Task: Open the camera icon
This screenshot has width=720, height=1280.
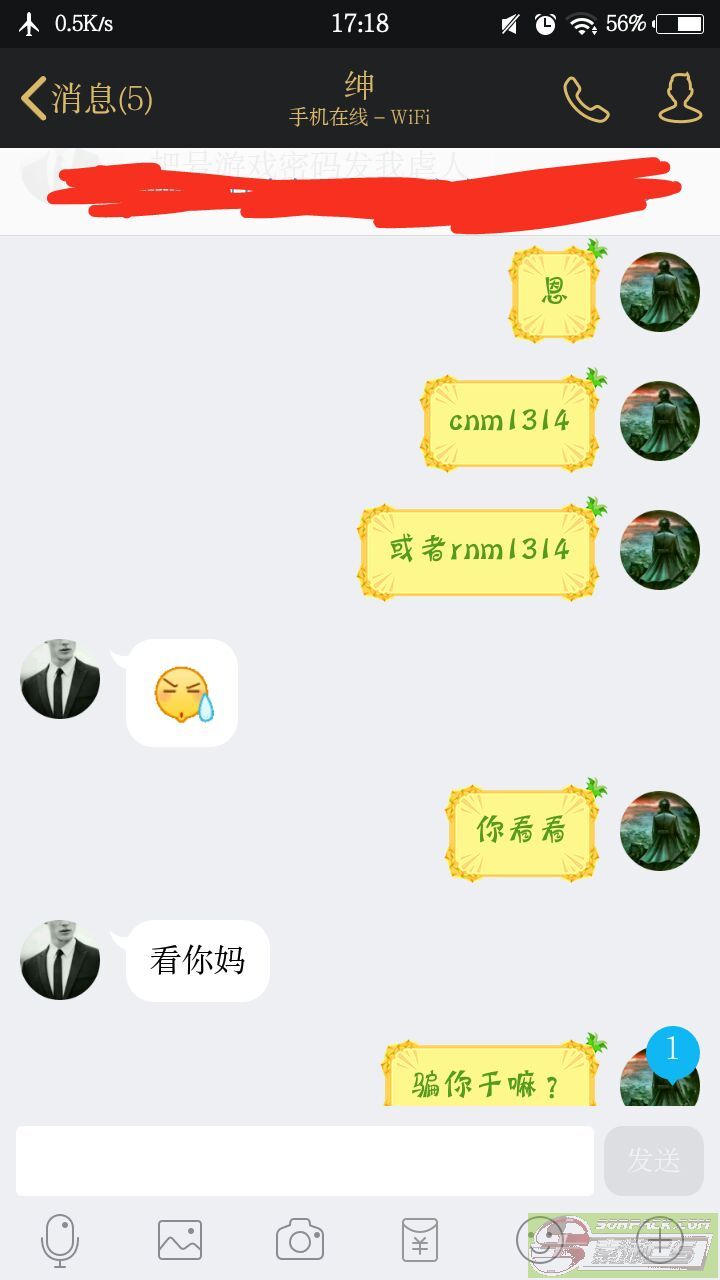Action: point(300,1240)
